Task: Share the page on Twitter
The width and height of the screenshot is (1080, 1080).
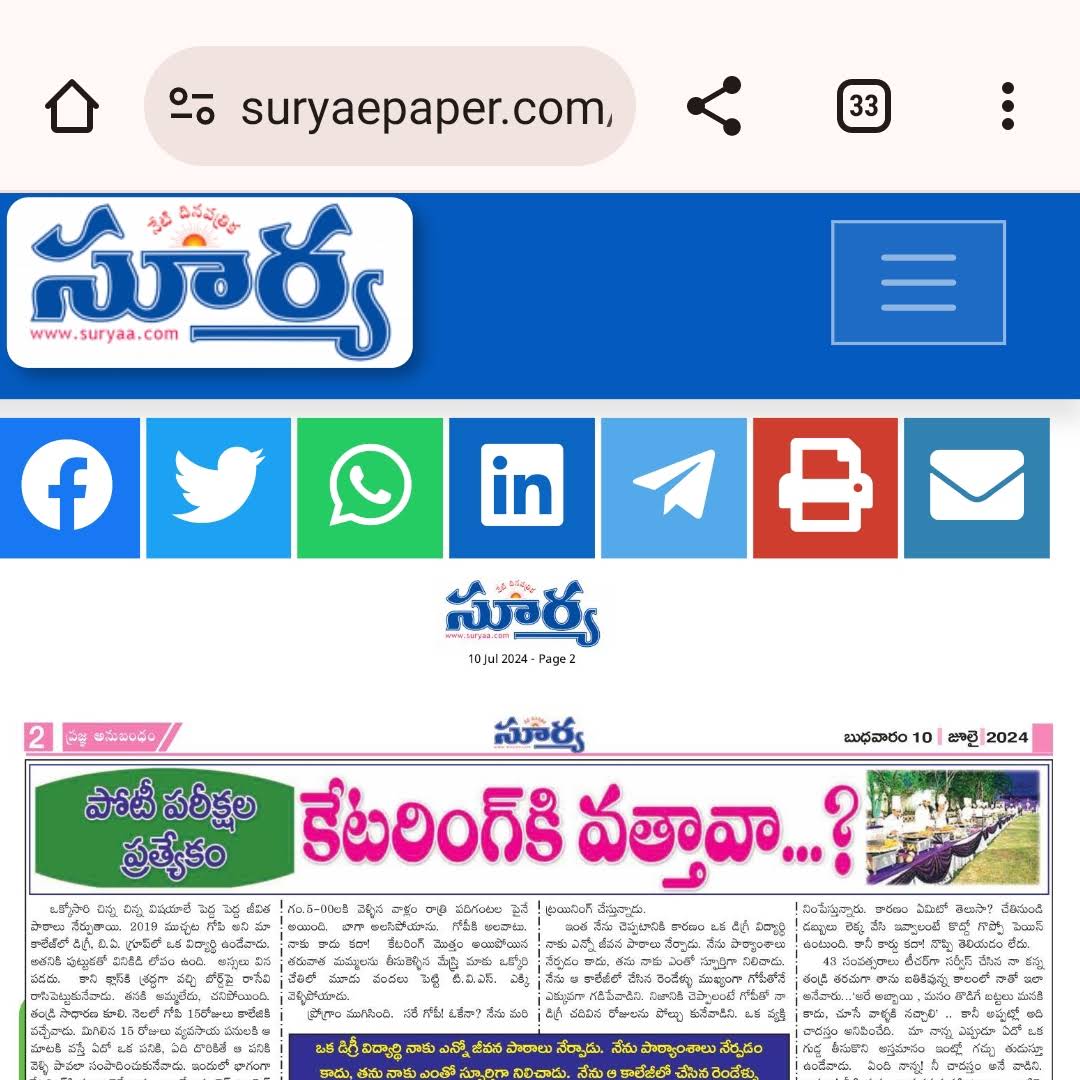Action: coord(218,487)
